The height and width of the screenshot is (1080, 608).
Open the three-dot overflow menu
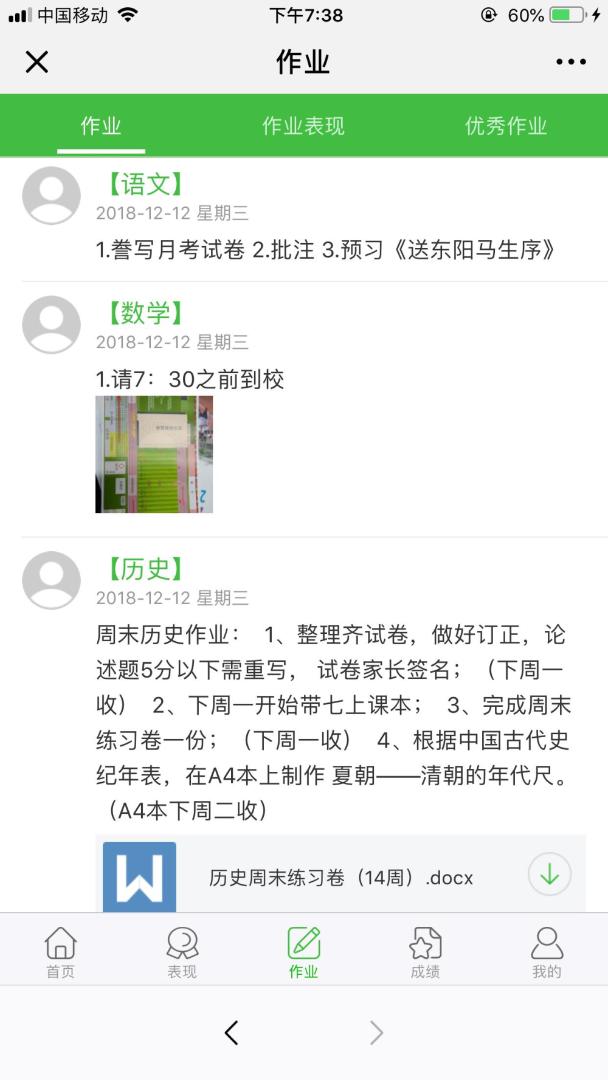pos(571,62)
